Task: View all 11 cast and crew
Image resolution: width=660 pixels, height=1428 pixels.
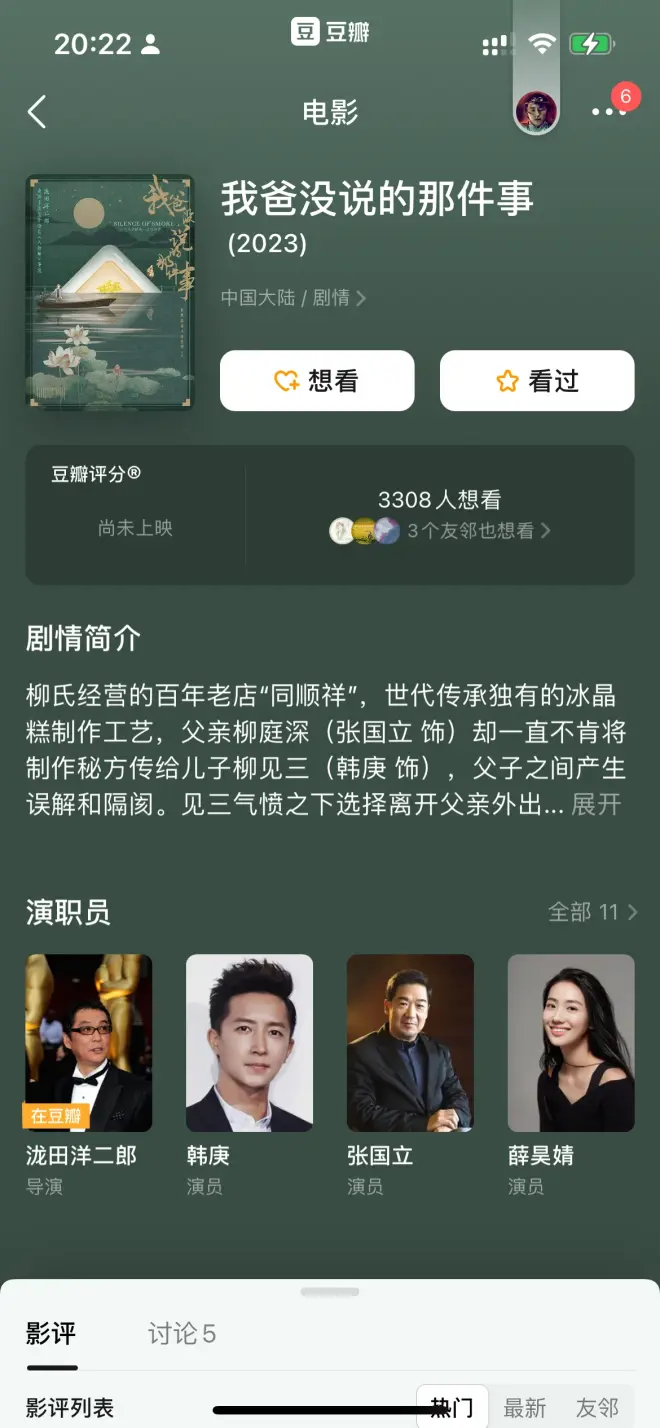Action: pyautogui.click(x=592, y=912)
